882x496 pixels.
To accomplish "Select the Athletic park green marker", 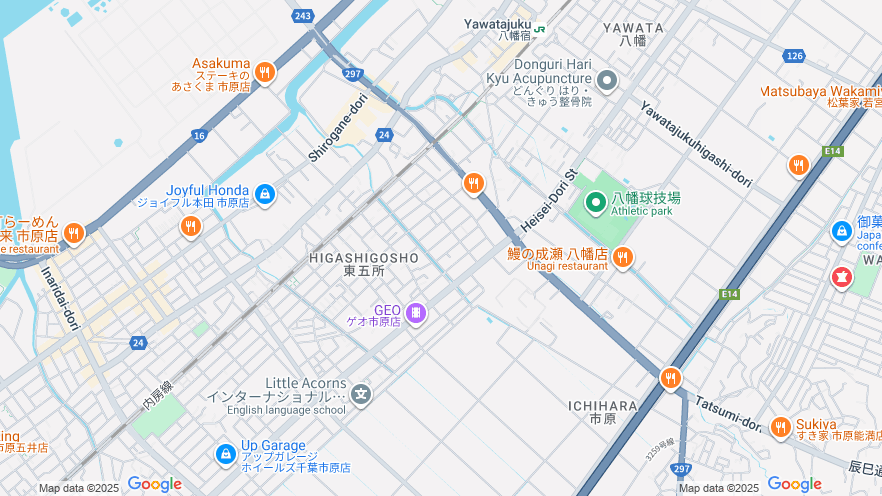I will coord(596,203).
